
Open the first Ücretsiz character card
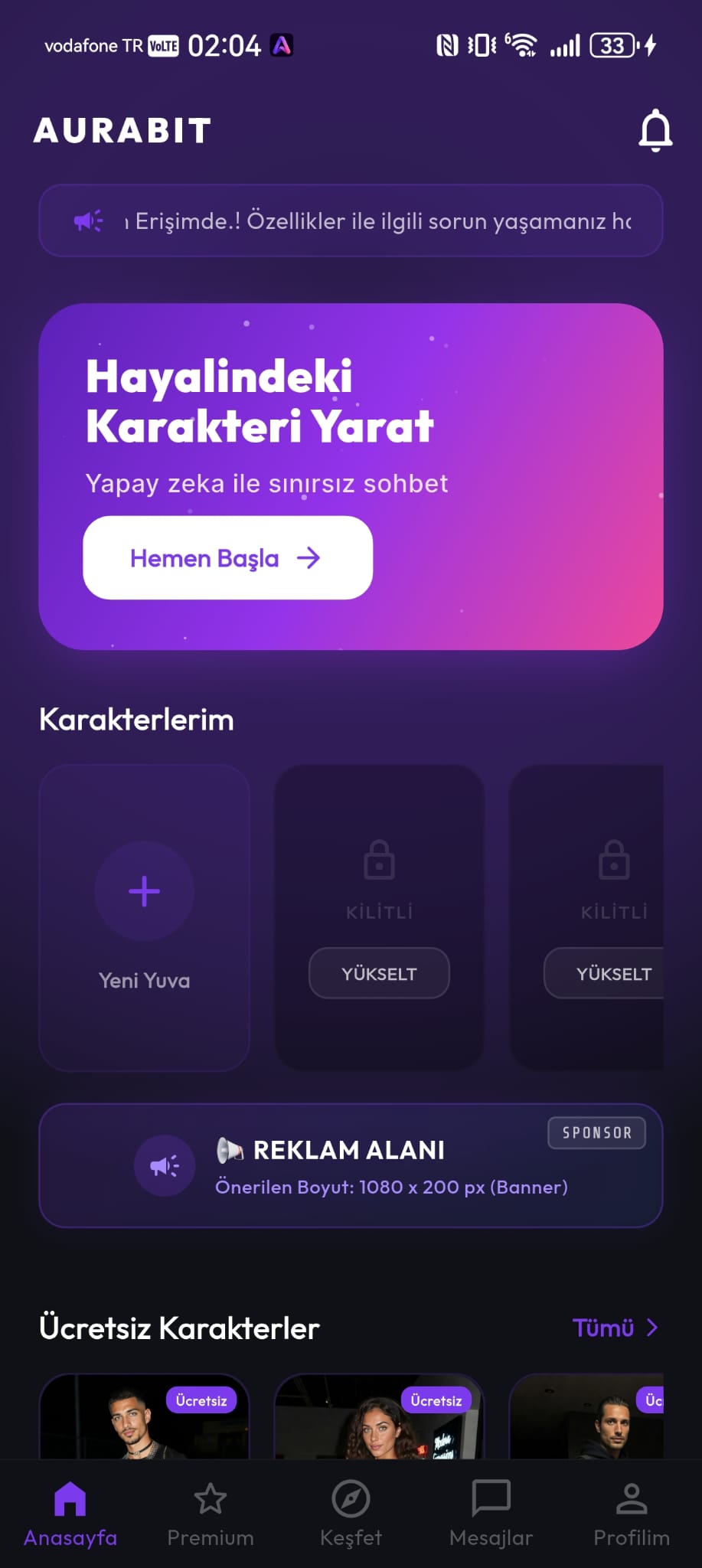tap(144, 1416)
